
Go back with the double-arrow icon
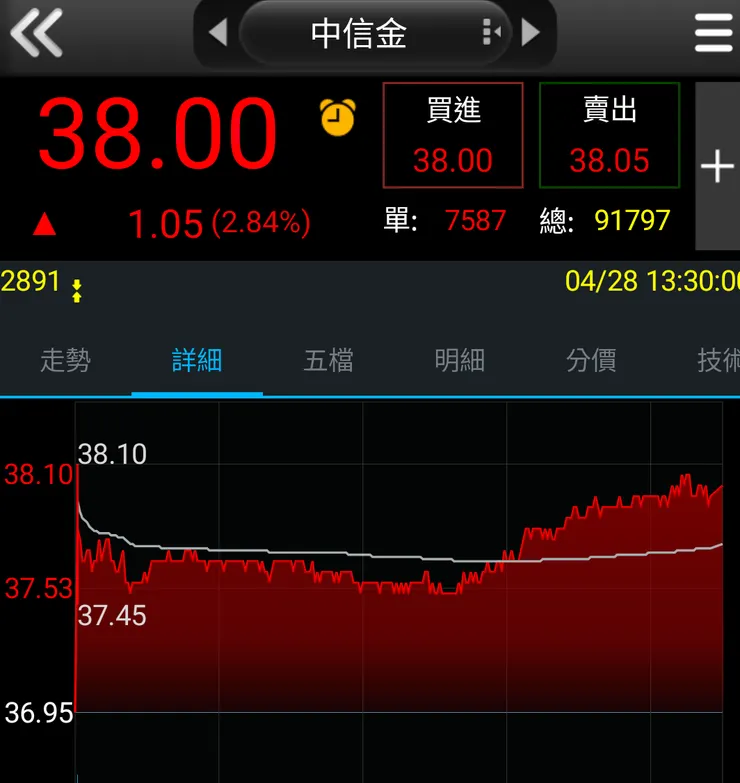36,33
